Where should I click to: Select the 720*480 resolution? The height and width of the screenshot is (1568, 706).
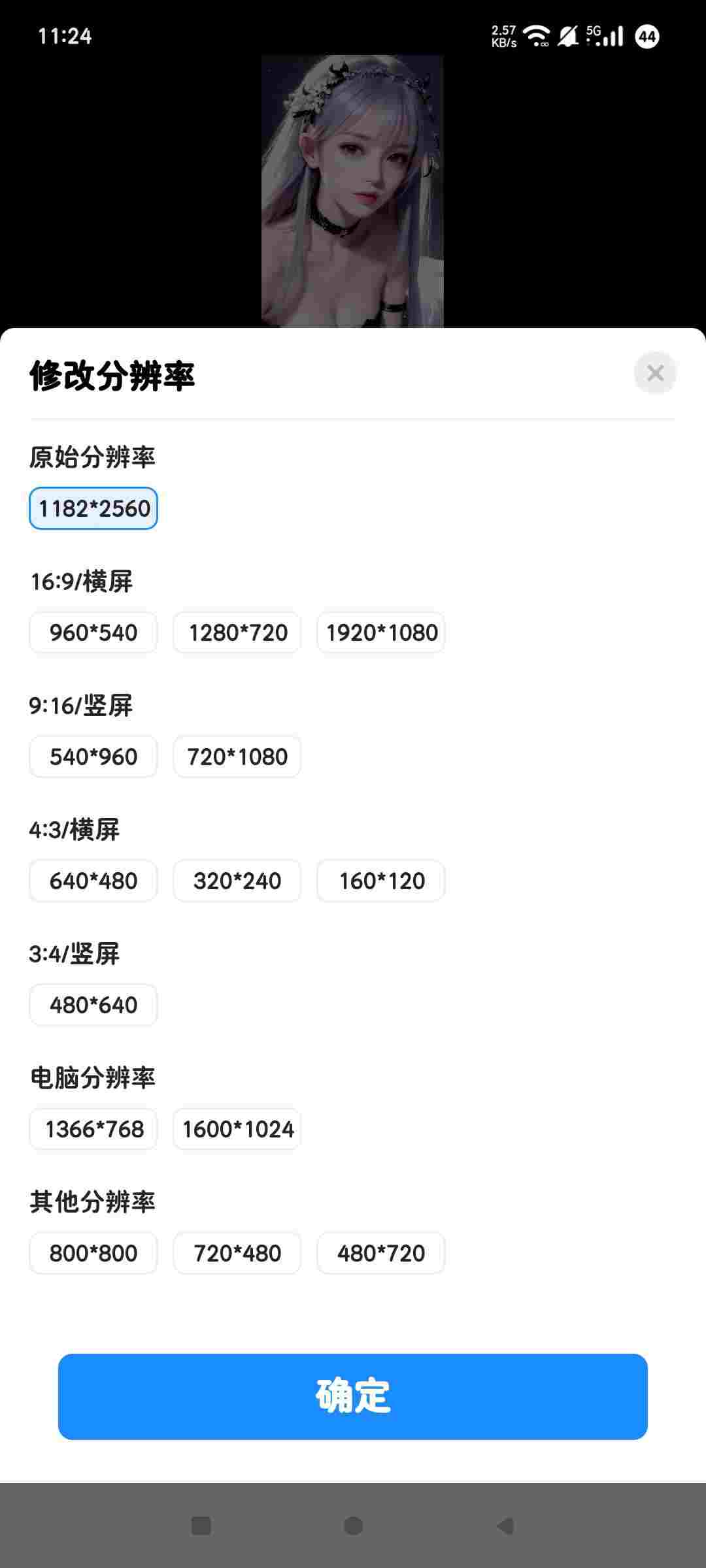[237, 1253]
